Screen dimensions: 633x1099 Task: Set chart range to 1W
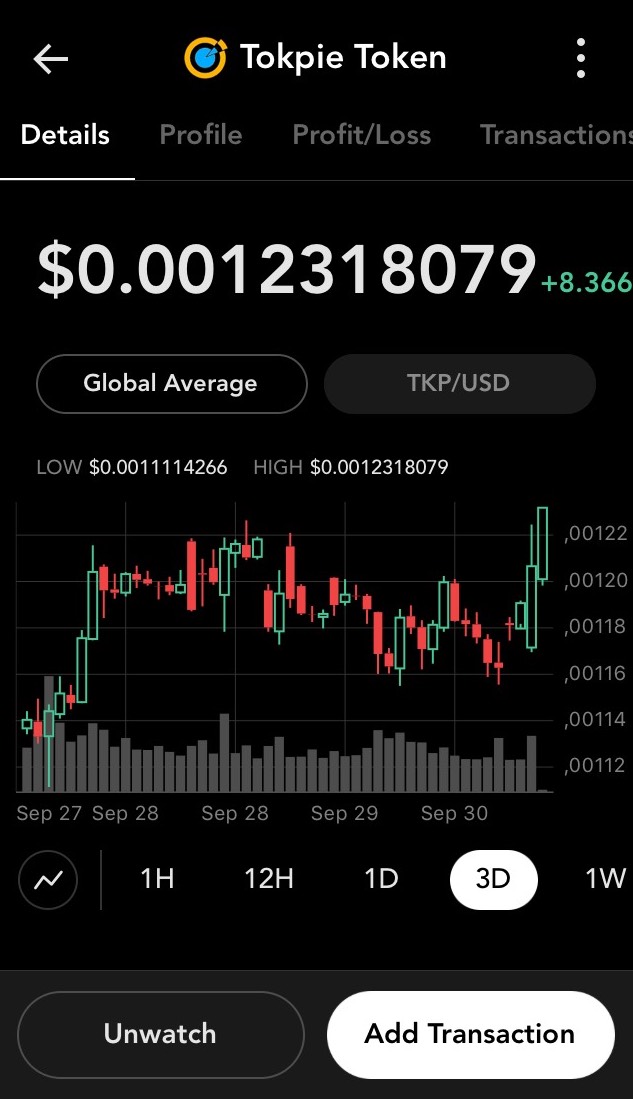coord(605,879)
